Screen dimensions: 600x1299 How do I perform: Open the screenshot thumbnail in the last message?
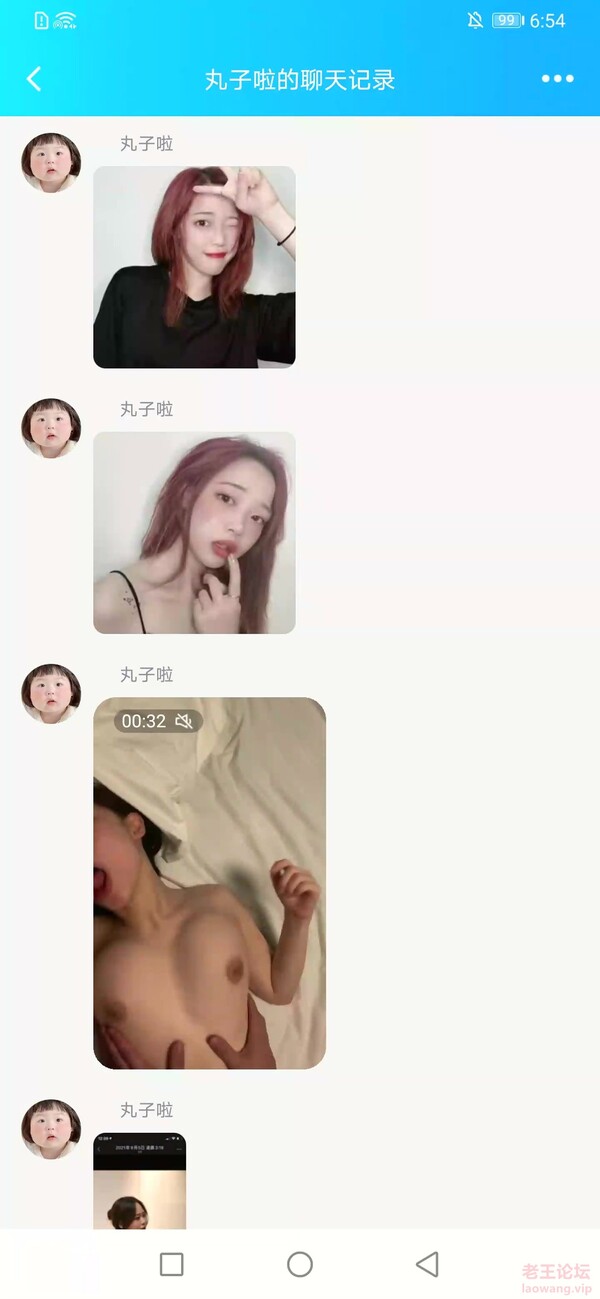pos(139,1181)
